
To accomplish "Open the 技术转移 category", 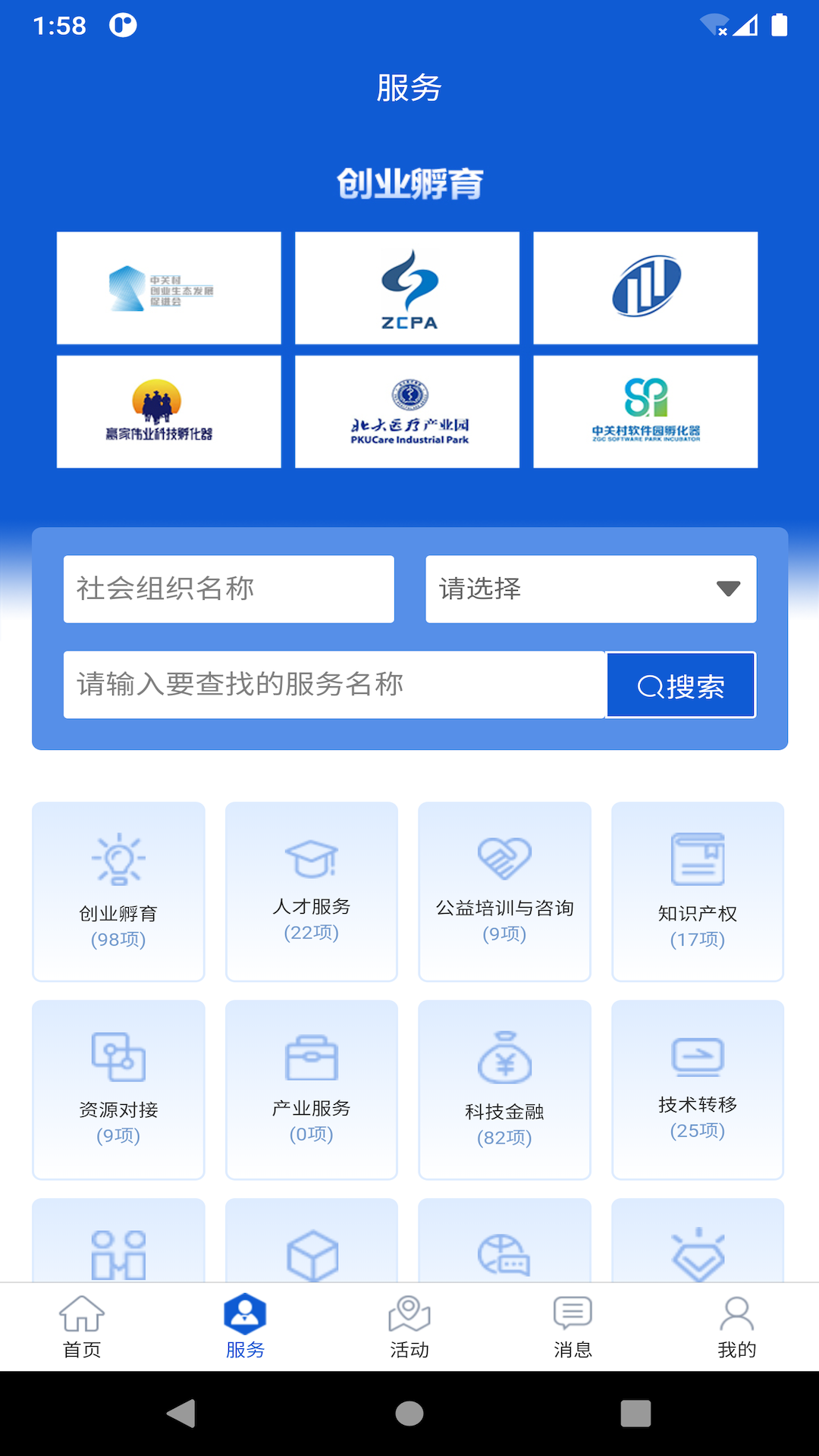I will 698,1090.
